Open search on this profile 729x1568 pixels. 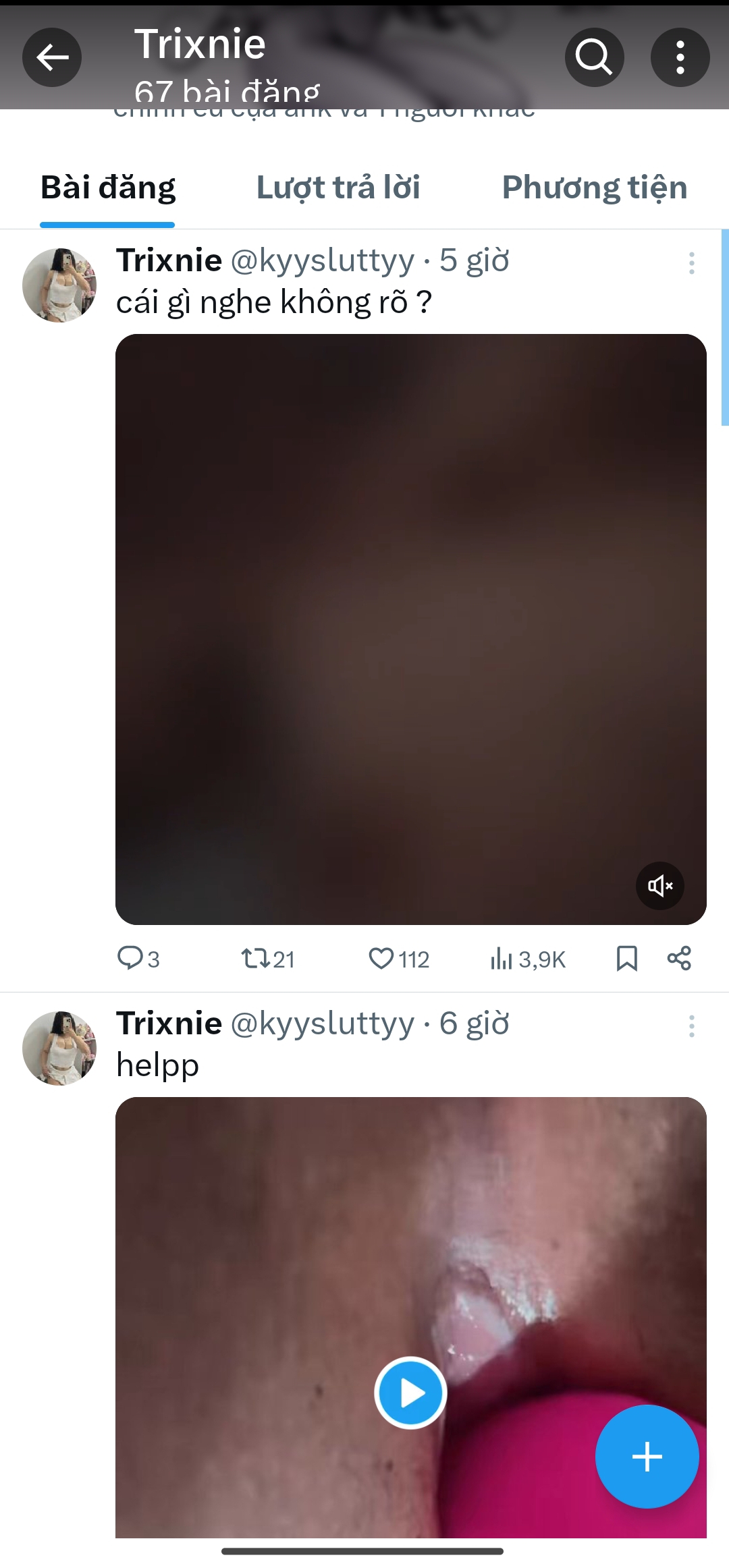(594, 57)
